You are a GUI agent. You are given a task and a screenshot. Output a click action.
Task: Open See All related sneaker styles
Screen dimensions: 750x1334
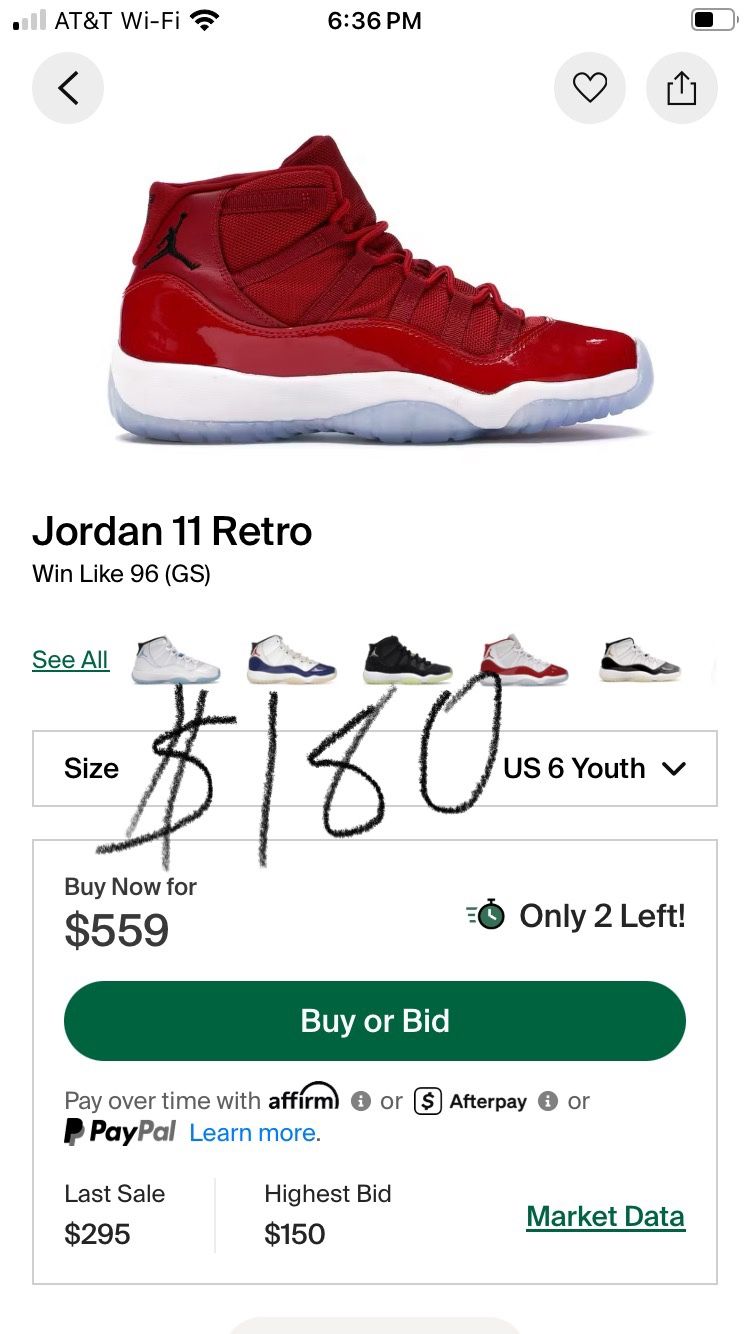[69, 659]
